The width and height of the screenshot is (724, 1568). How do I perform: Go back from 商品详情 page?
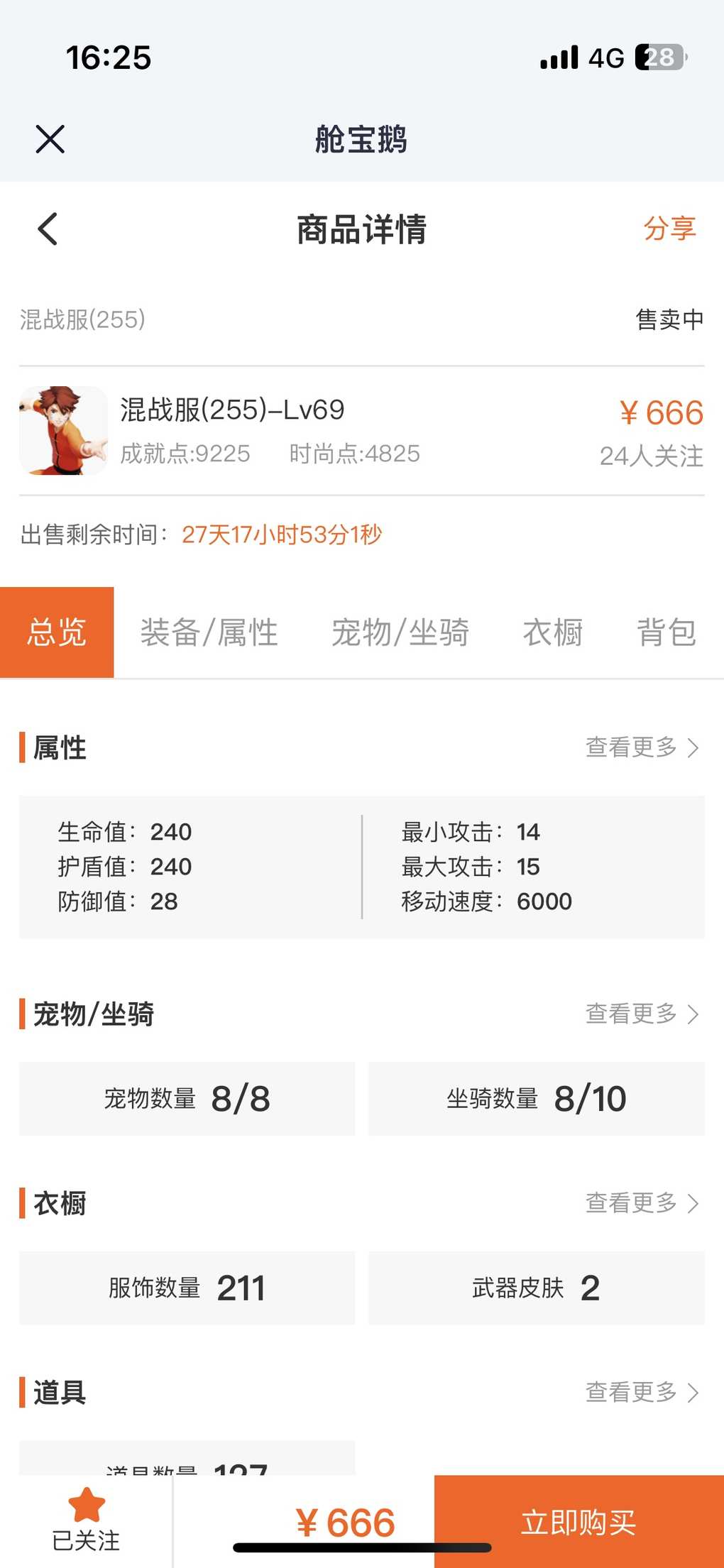pyautogui.click(x=48, y=229)
